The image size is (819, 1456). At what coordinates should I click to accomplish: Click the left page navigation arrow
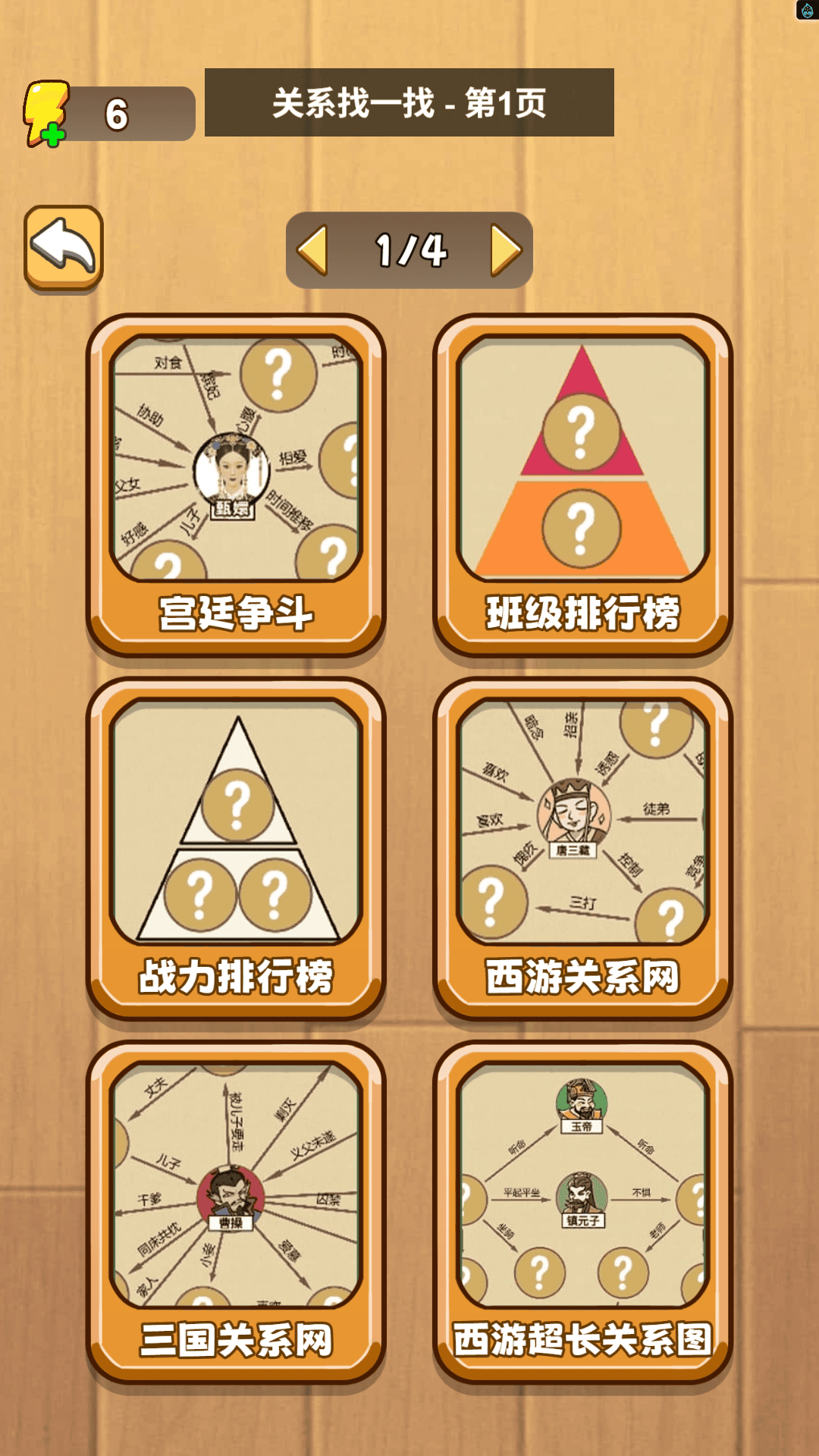pos(316,250)
